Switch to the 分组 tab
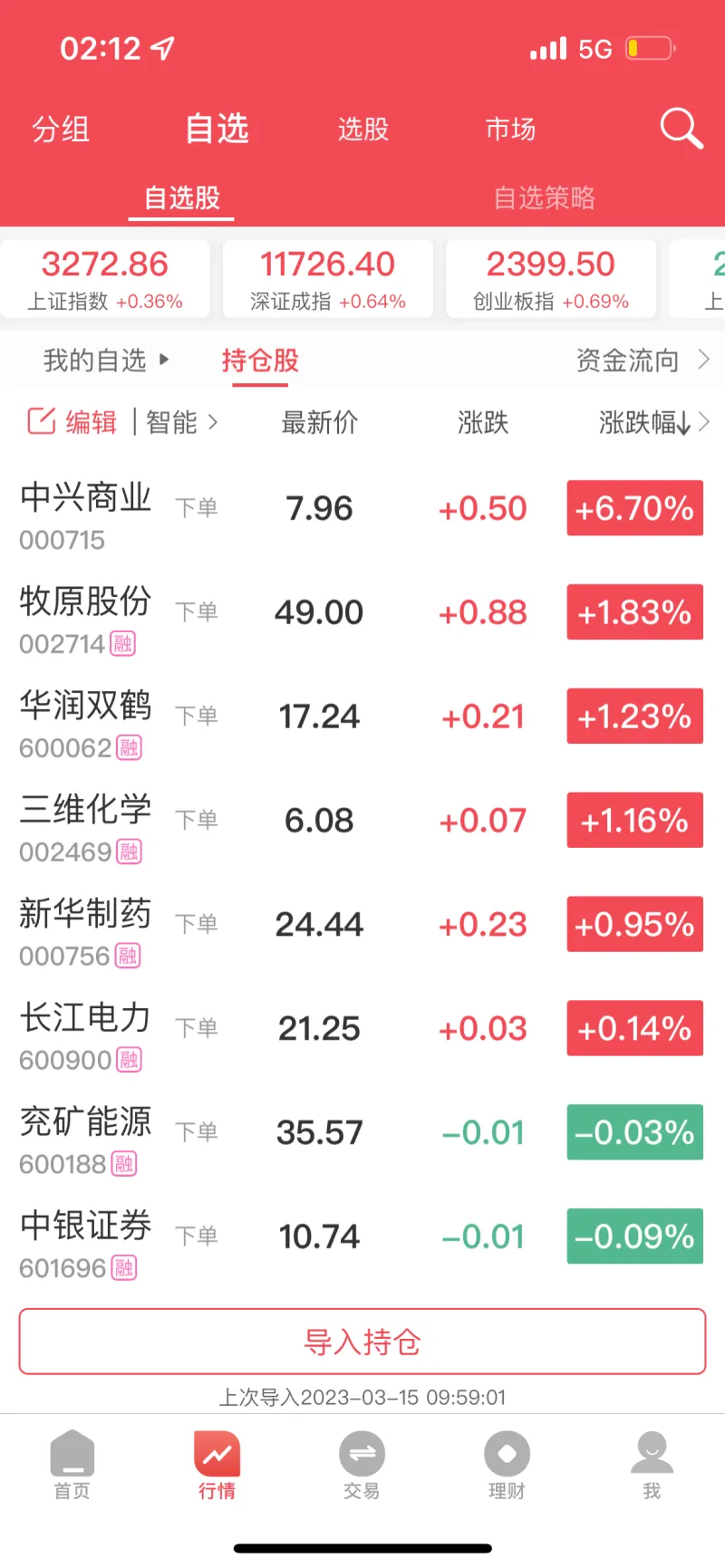The image size is (725, 1568). (x=61, y=130)
